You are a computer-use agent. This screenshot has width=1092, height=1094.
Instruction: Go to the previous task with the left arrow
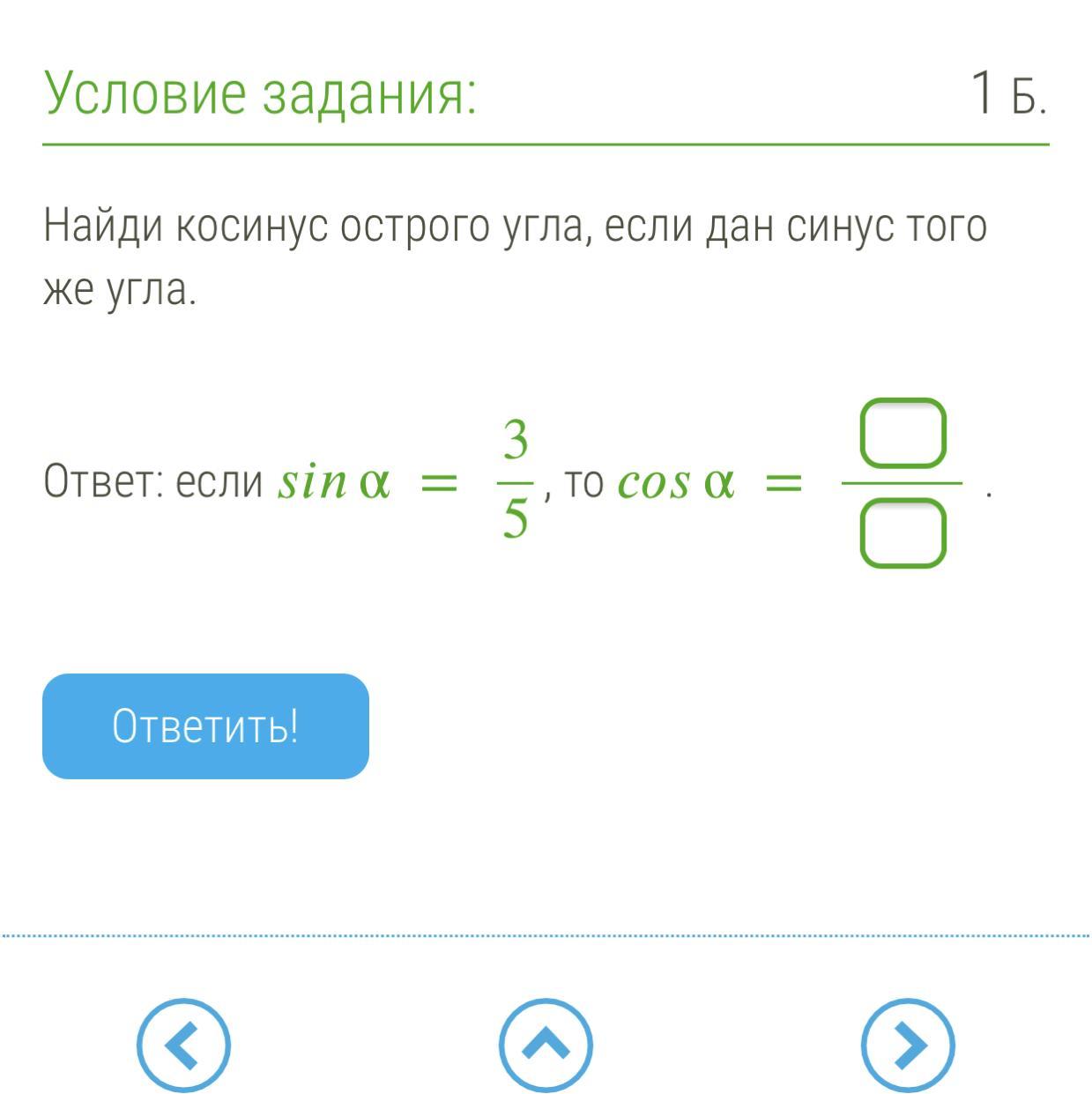coord(183,1046)
